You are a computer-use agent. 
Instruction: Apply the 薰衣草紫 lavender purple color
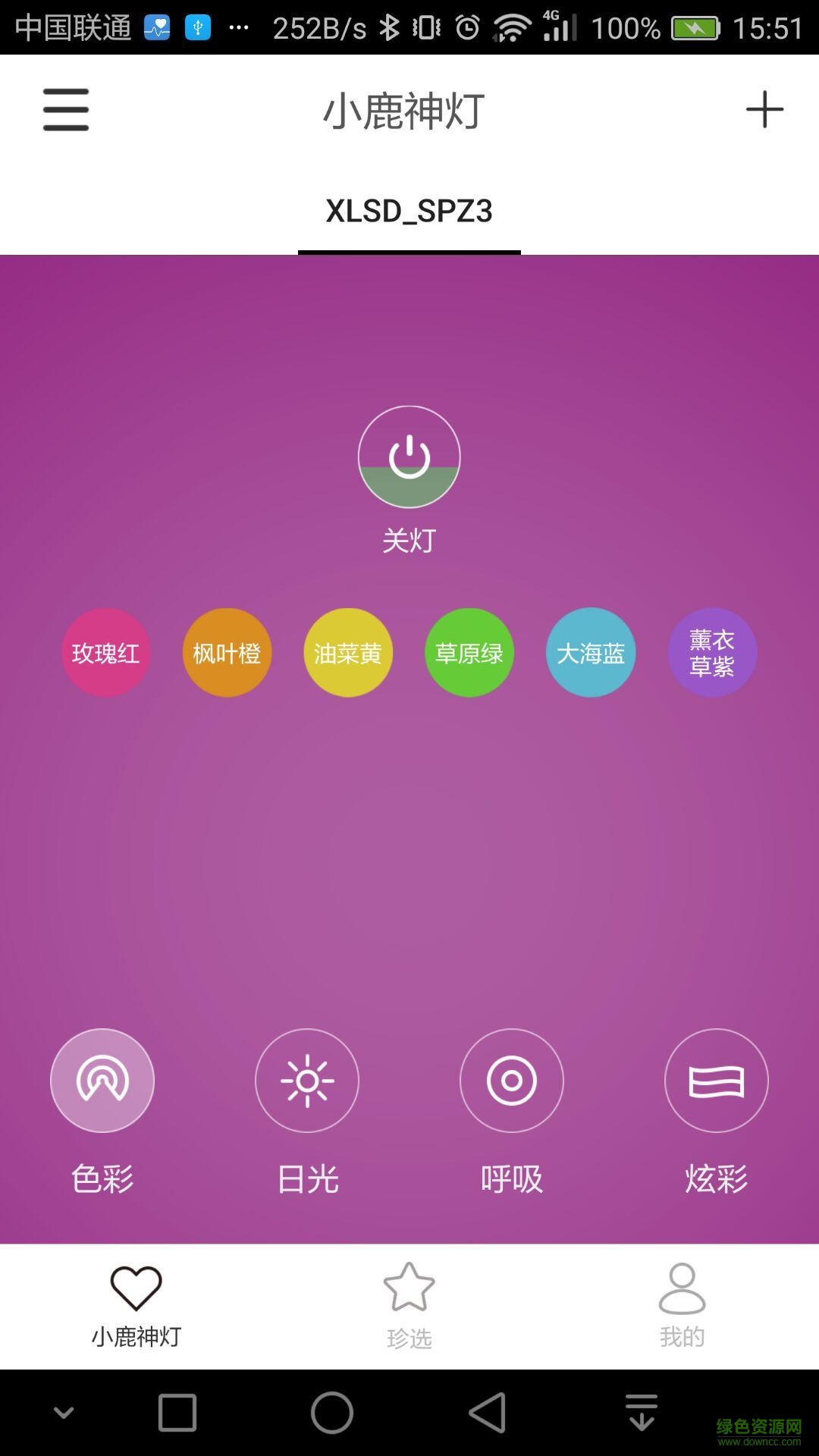click(x=712, y=653)
